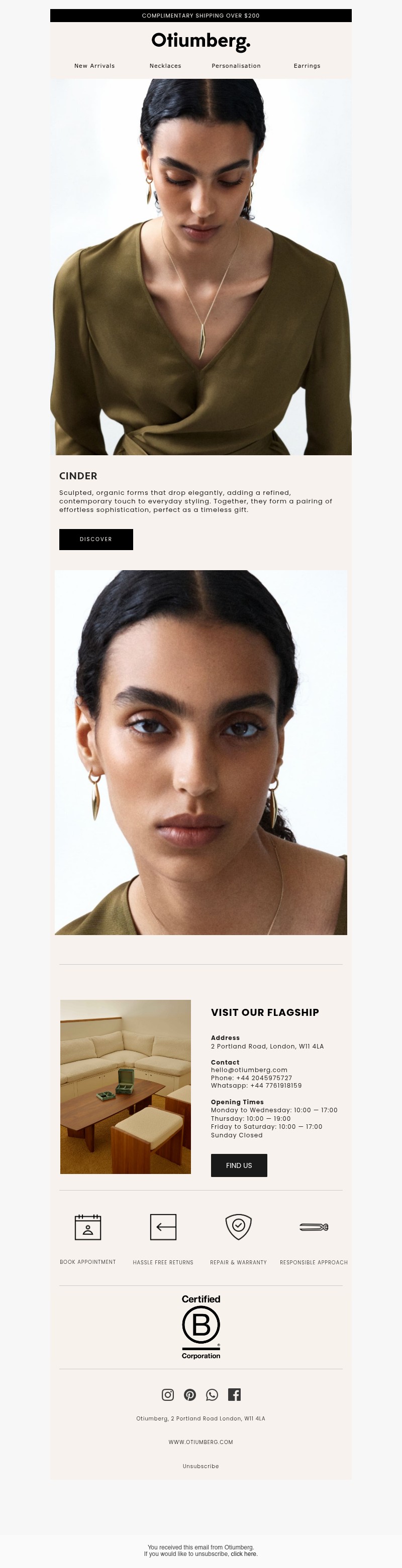Visit the Instagram profile
Image resolution: width=402 pixels, height=1568 pixels.
[x=167, y=1394]
